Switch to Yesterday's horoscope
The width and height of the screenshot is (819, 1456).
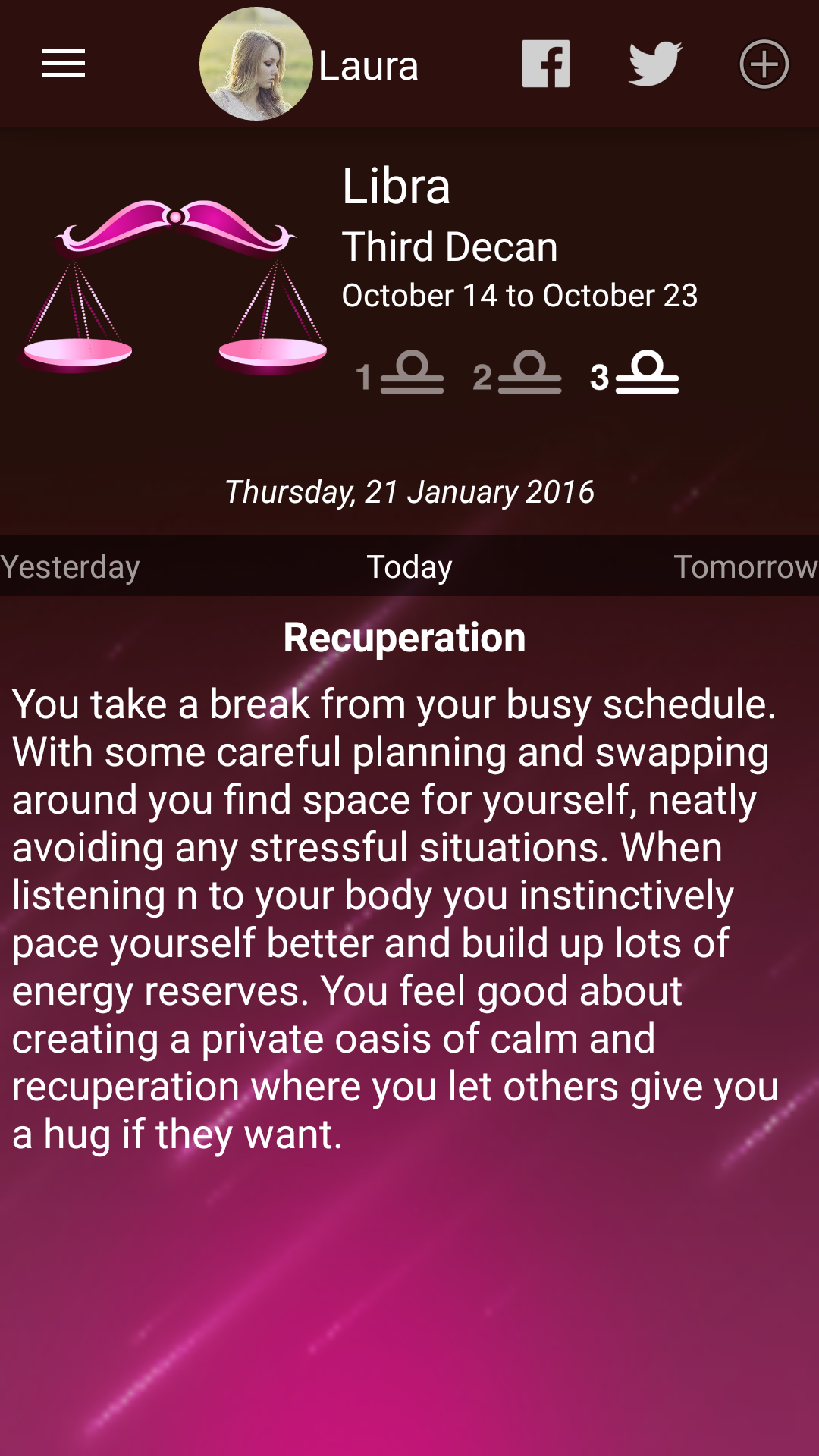pos(70,566)
